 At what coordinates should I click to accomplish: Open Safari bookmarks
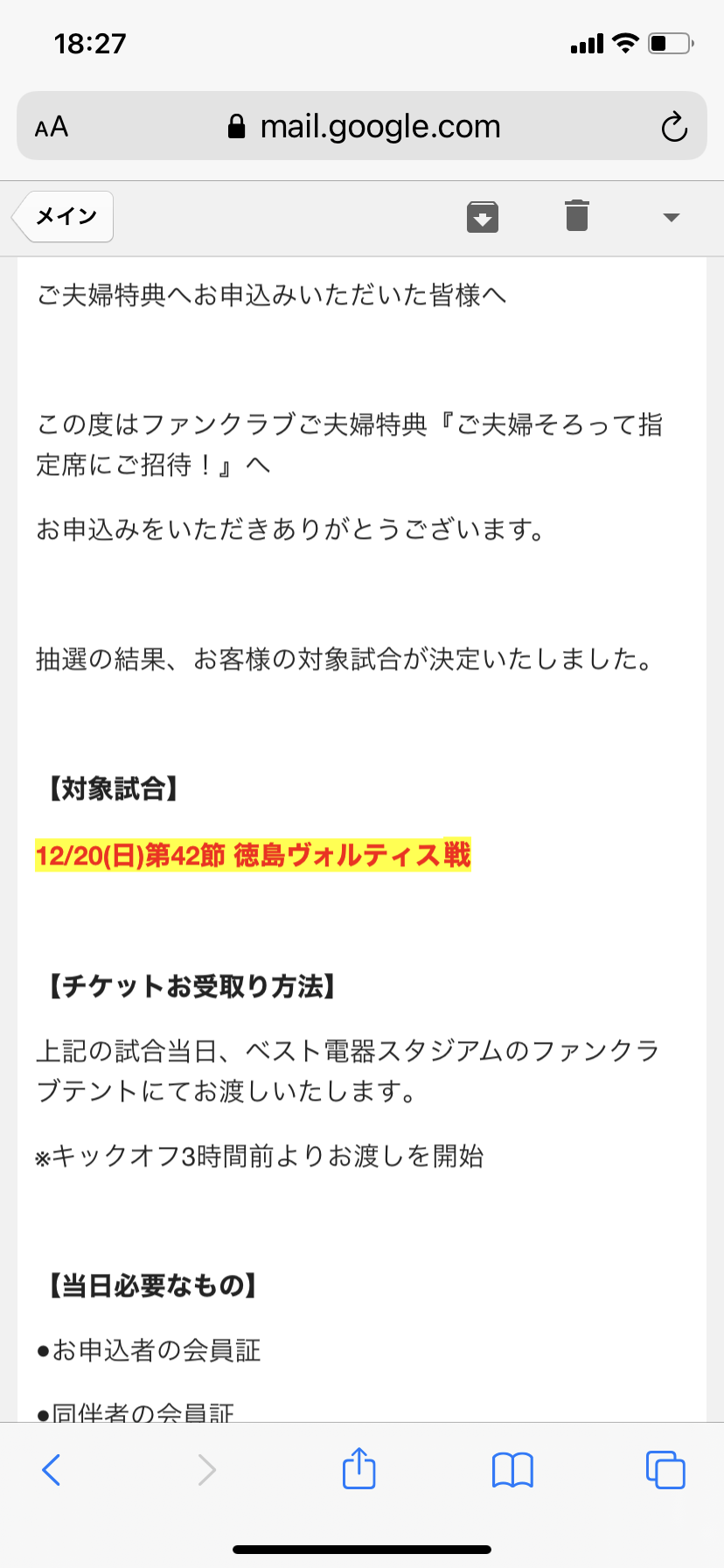512,1469
